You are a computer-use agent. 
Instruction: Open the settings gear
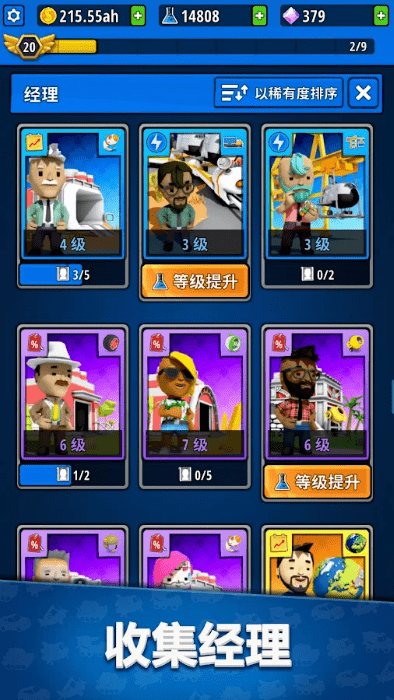click(14, 16)
